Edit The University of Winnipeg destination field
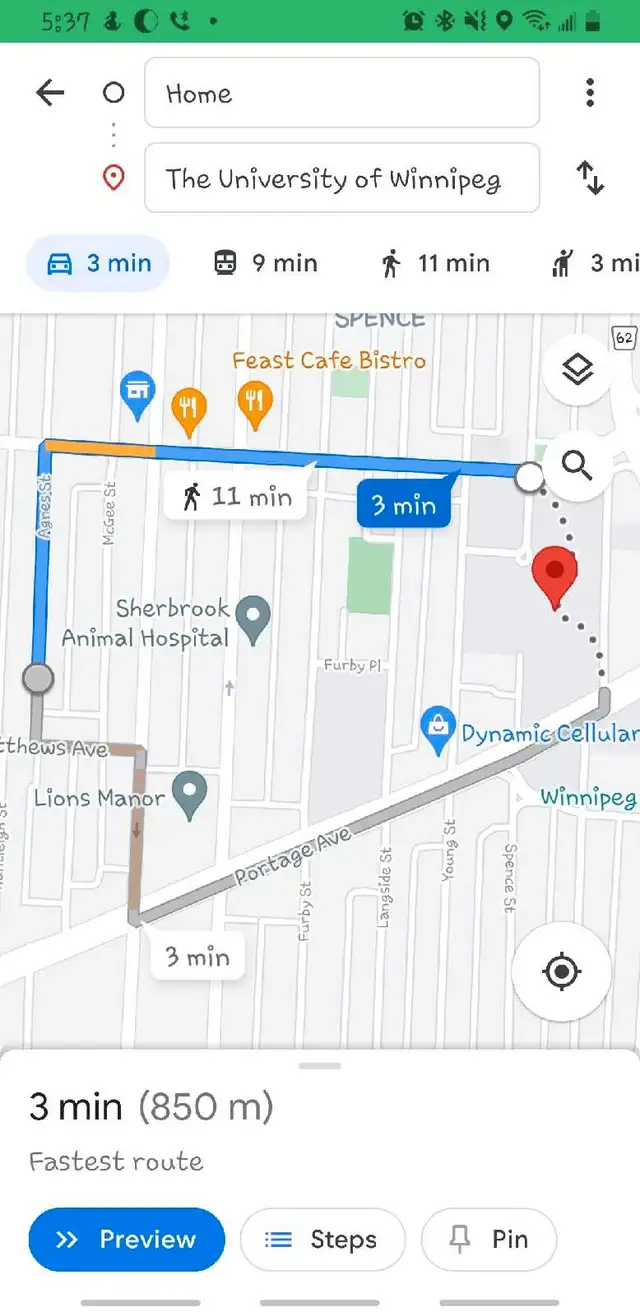 point(342,179)
